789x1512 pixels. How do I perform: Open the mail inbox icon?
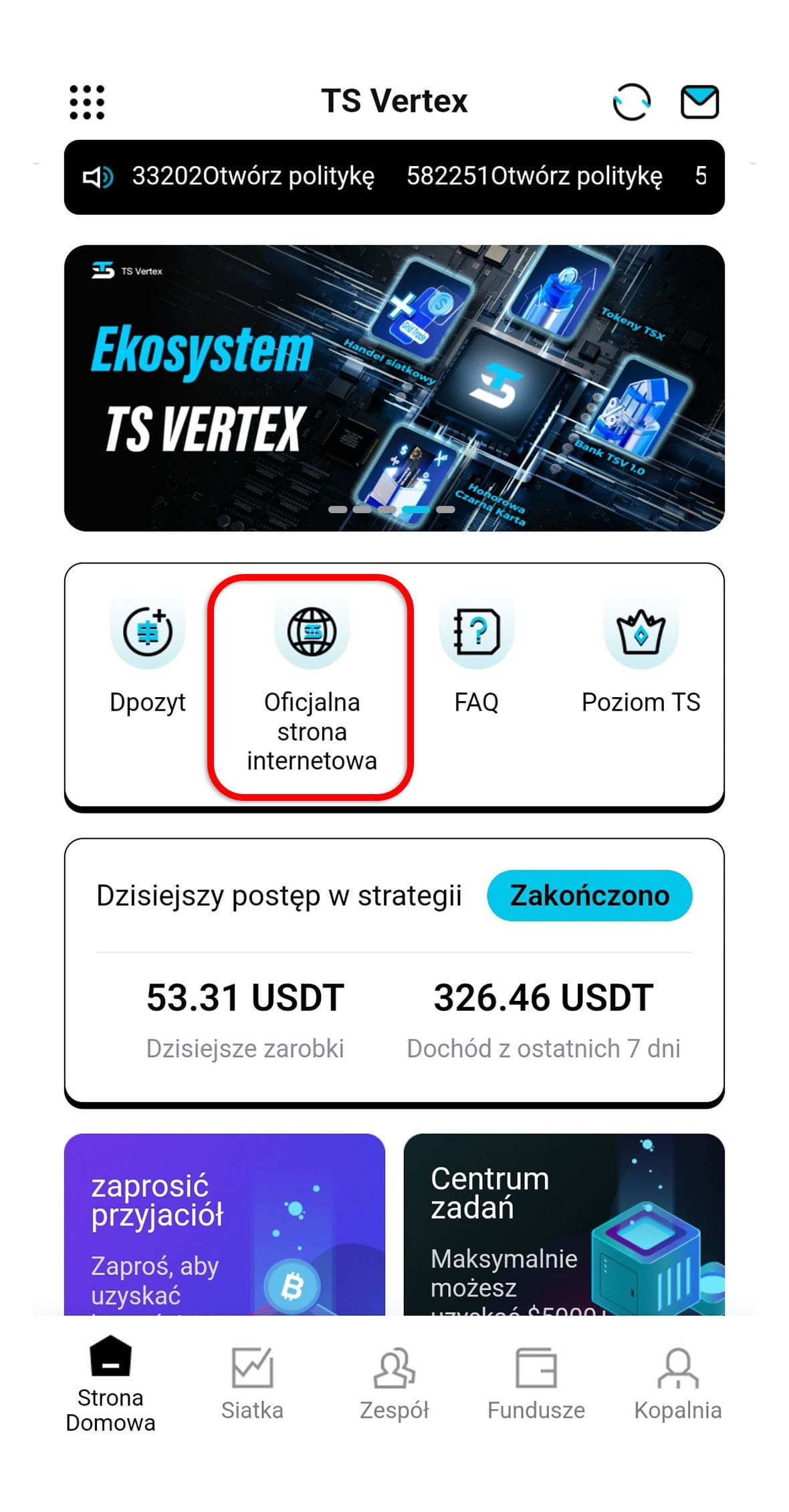[x=699, y=102]
